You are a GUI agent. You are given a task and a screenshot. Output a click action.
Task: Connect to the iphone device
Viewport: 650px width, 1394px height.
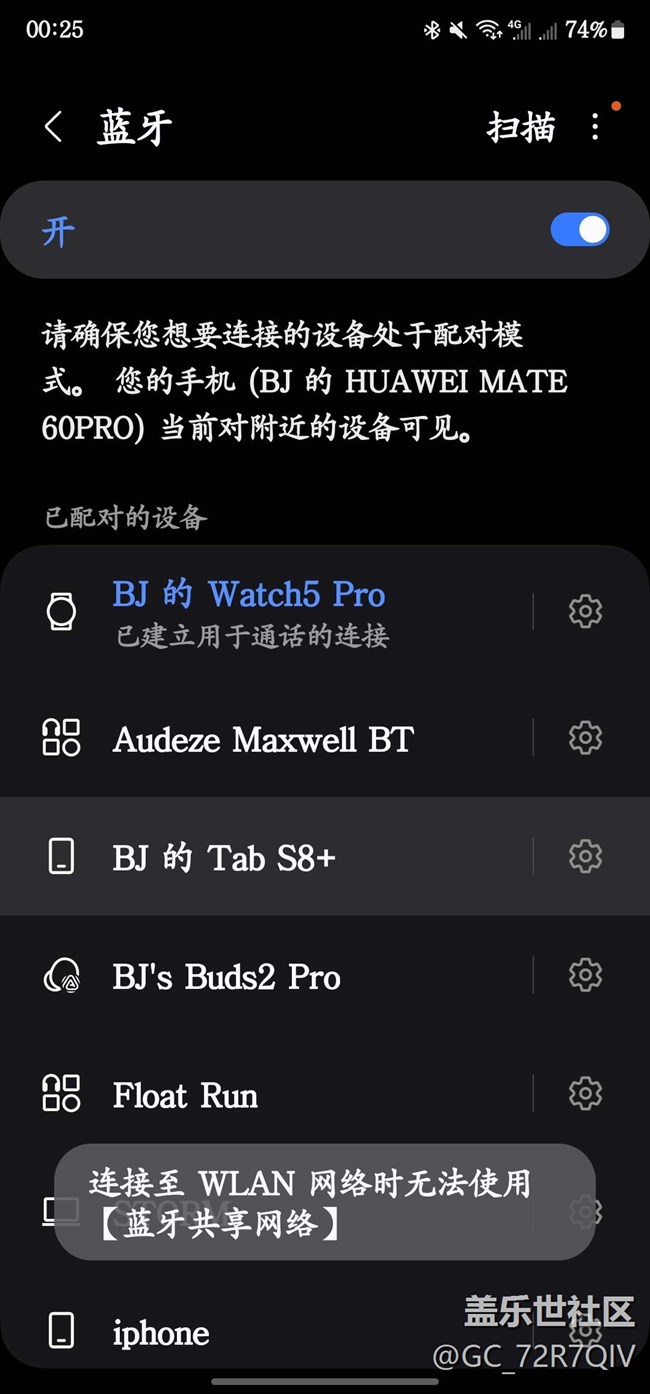[161, 1332]
